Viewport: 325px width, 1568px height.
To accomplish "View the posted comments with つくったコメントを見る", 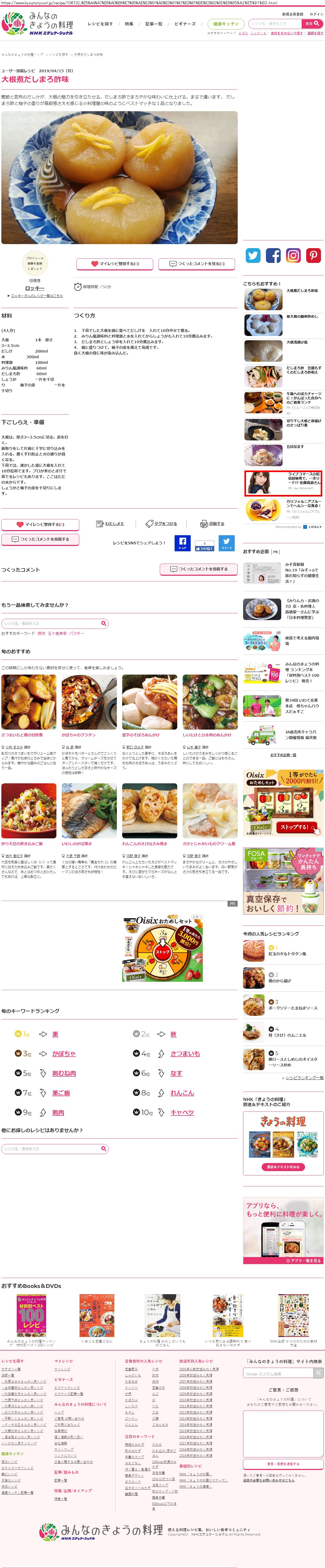I will [197, 263].
